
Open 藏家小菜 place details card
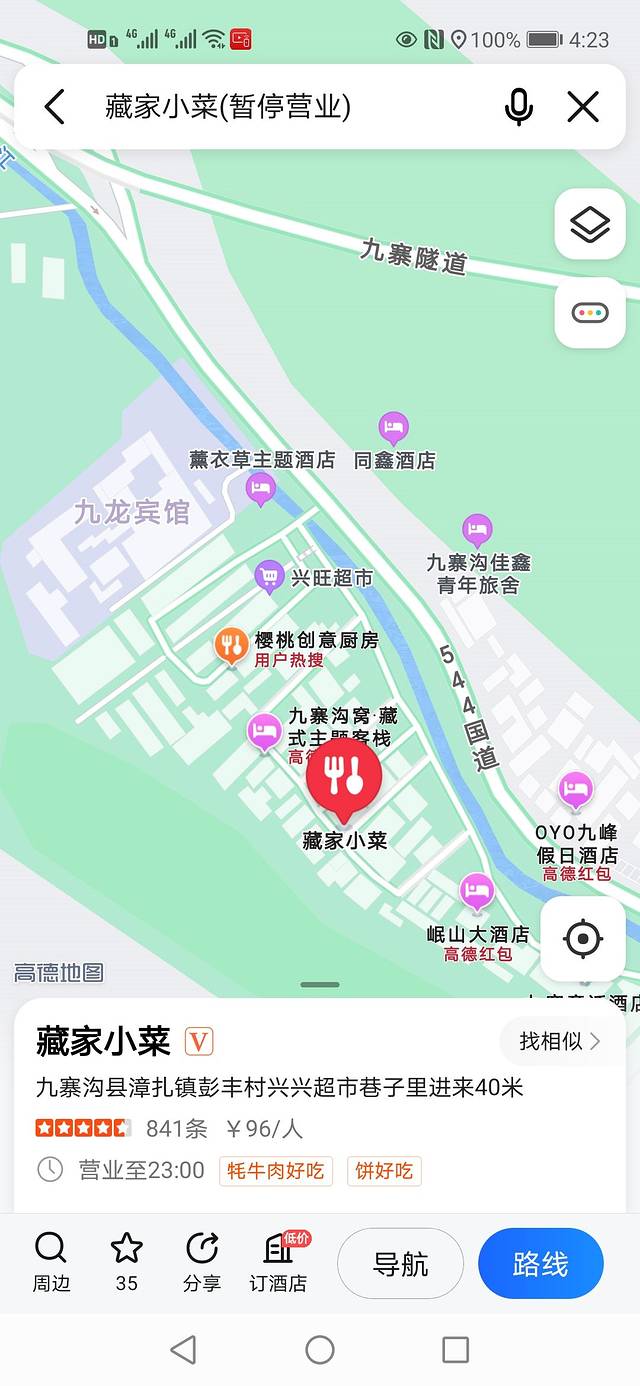pyautogui.click(x=103, y=1041)
